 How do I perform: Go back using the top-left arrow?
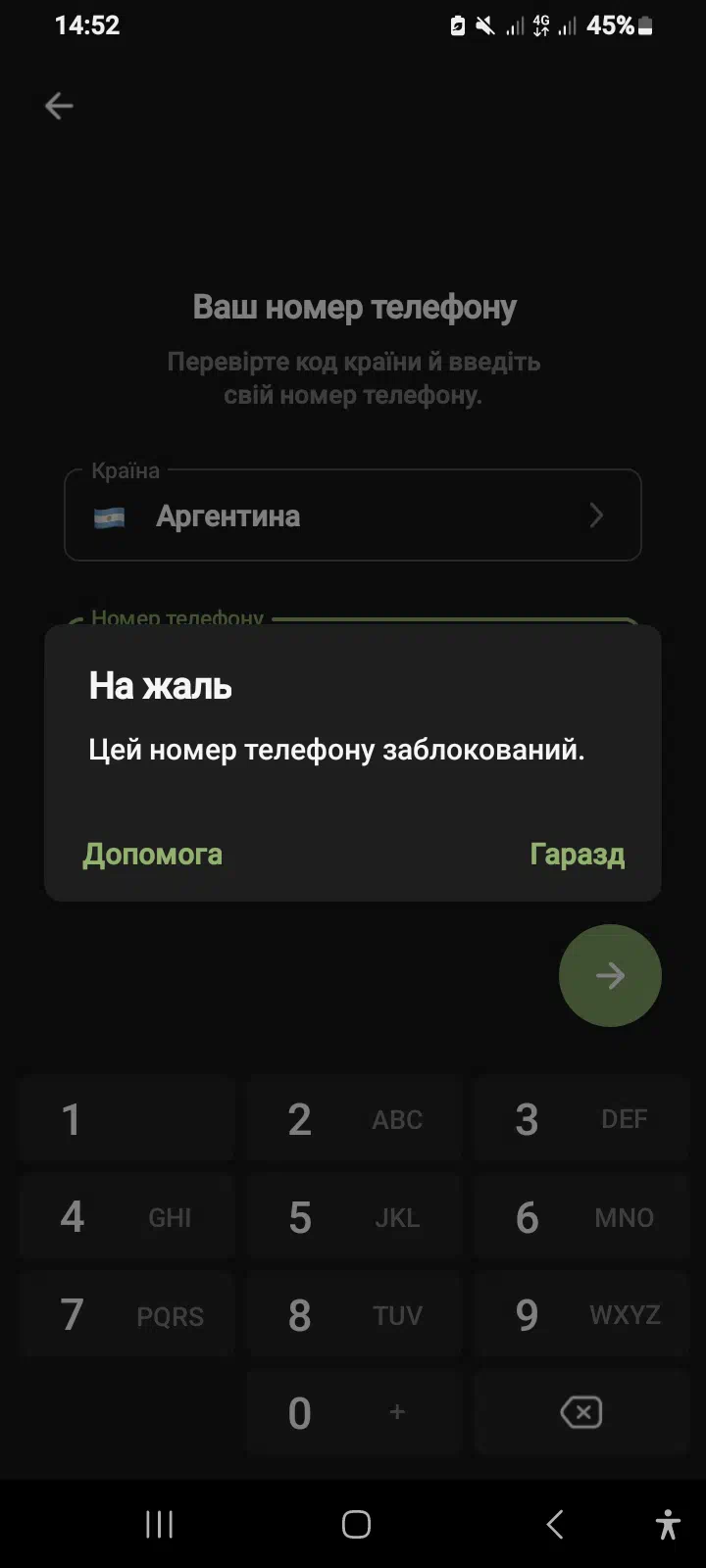[x=59, y=106]
